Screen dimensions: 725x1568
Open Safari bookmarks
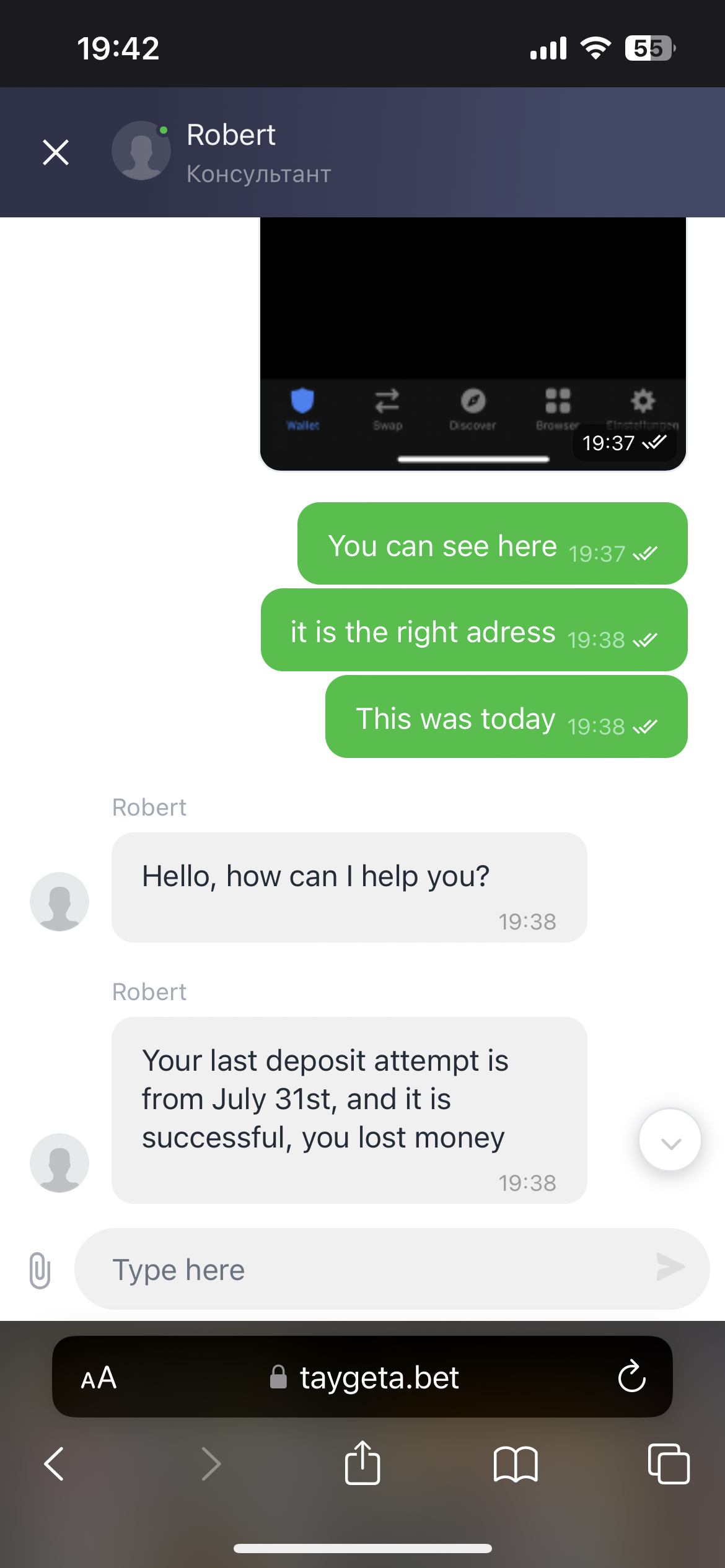(x=516, y=1464)
